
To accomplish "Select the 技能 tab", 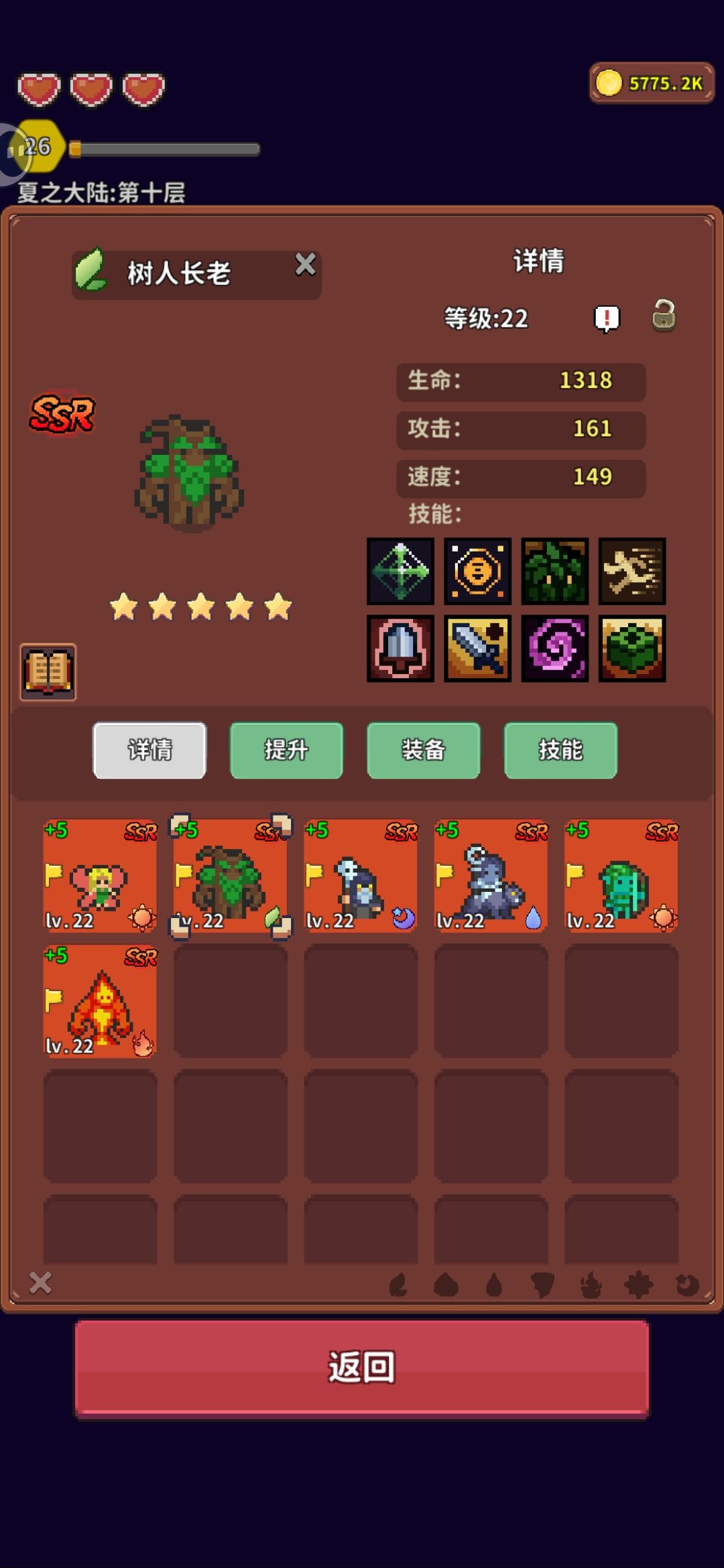I will [560, 750].
